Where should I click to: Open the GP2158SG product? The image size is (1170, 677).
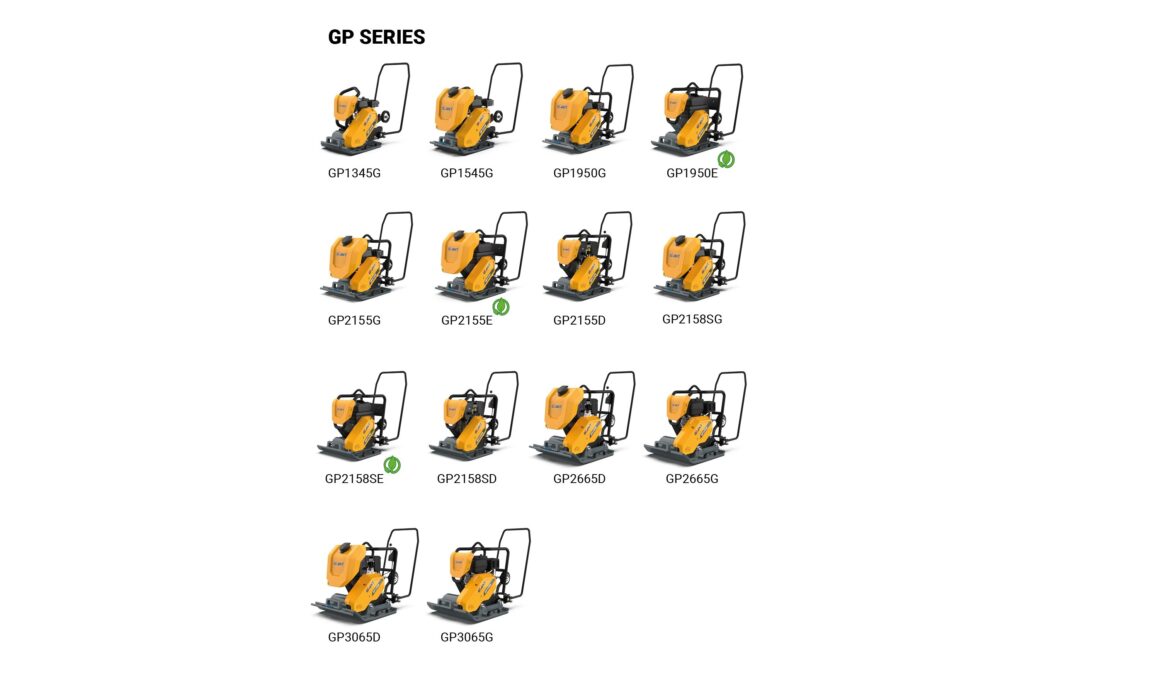702,258
